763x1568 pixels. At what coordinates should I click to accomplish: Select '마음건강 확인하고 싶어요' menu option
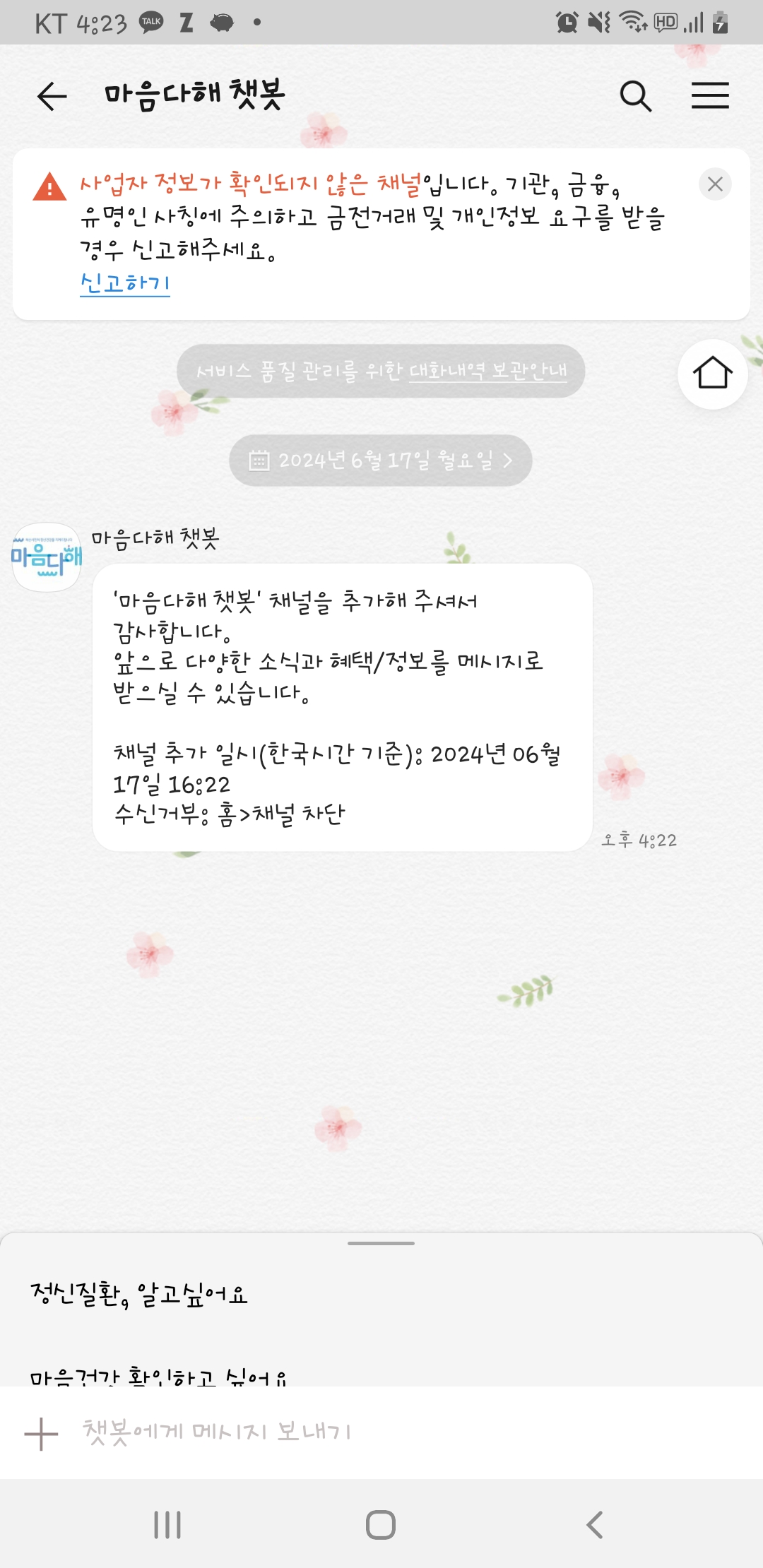click(158, 1376)
